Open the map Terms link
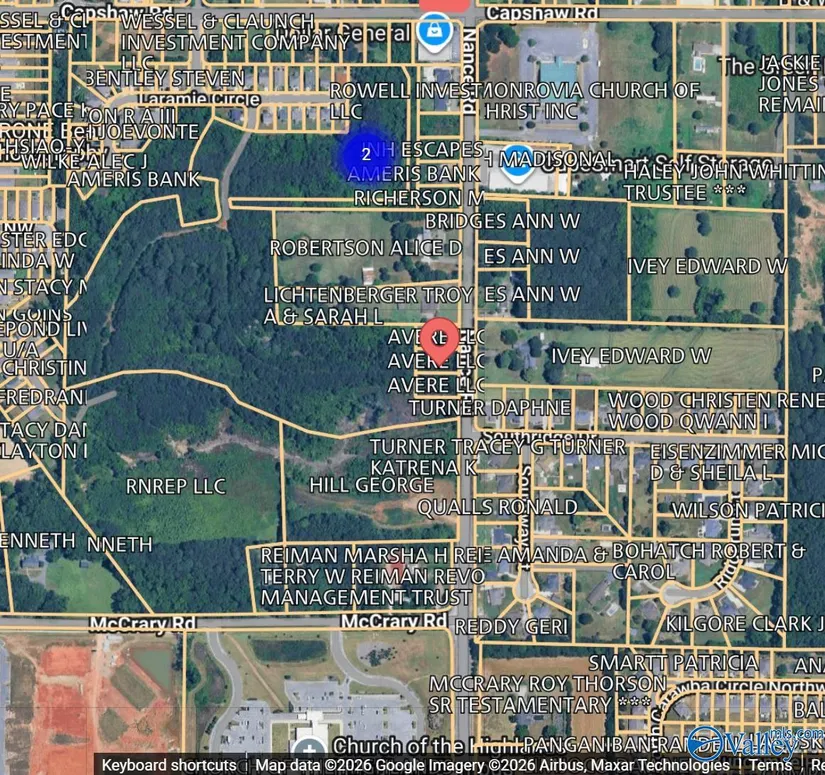 770,765
